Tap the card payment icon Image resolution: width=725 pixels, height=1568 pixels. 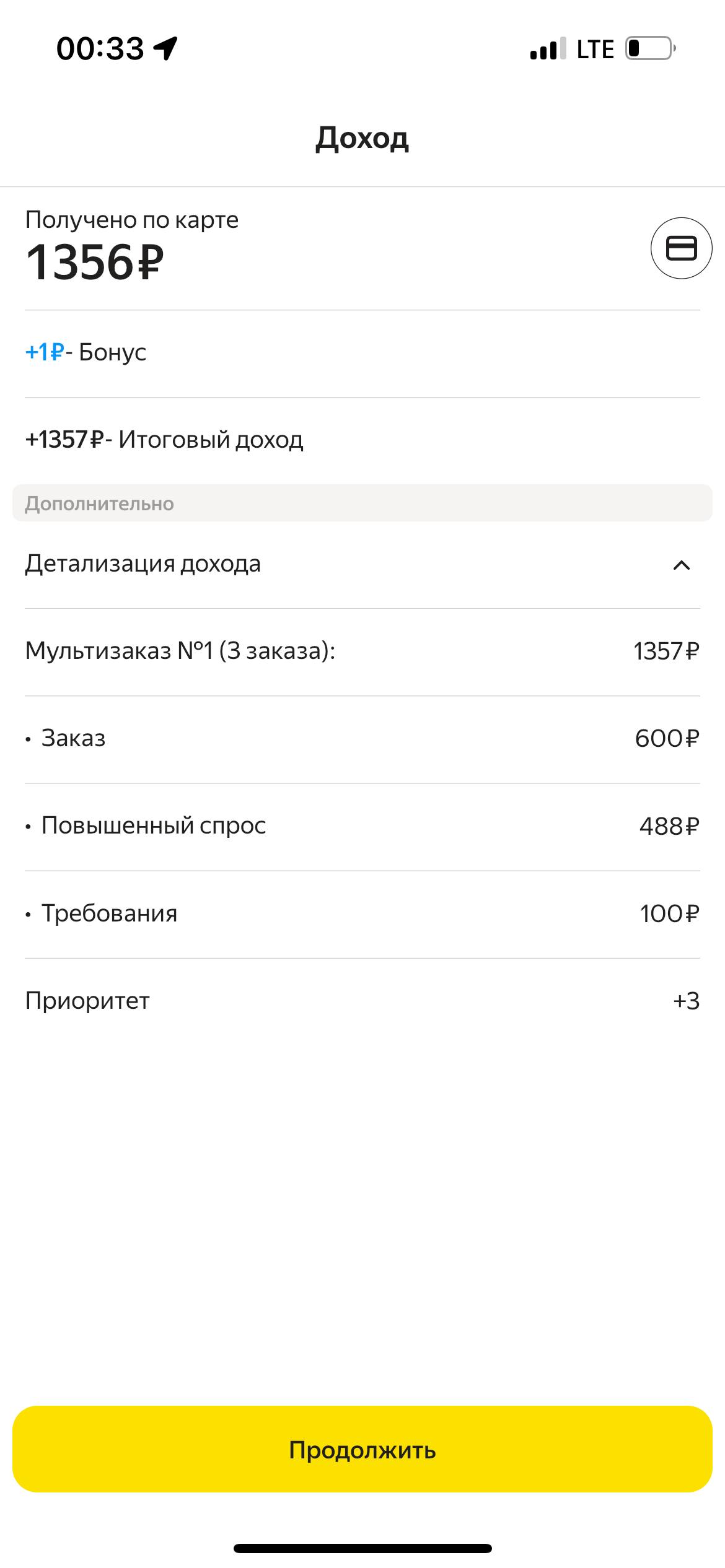pyautogui.click(x=681, y=248)
